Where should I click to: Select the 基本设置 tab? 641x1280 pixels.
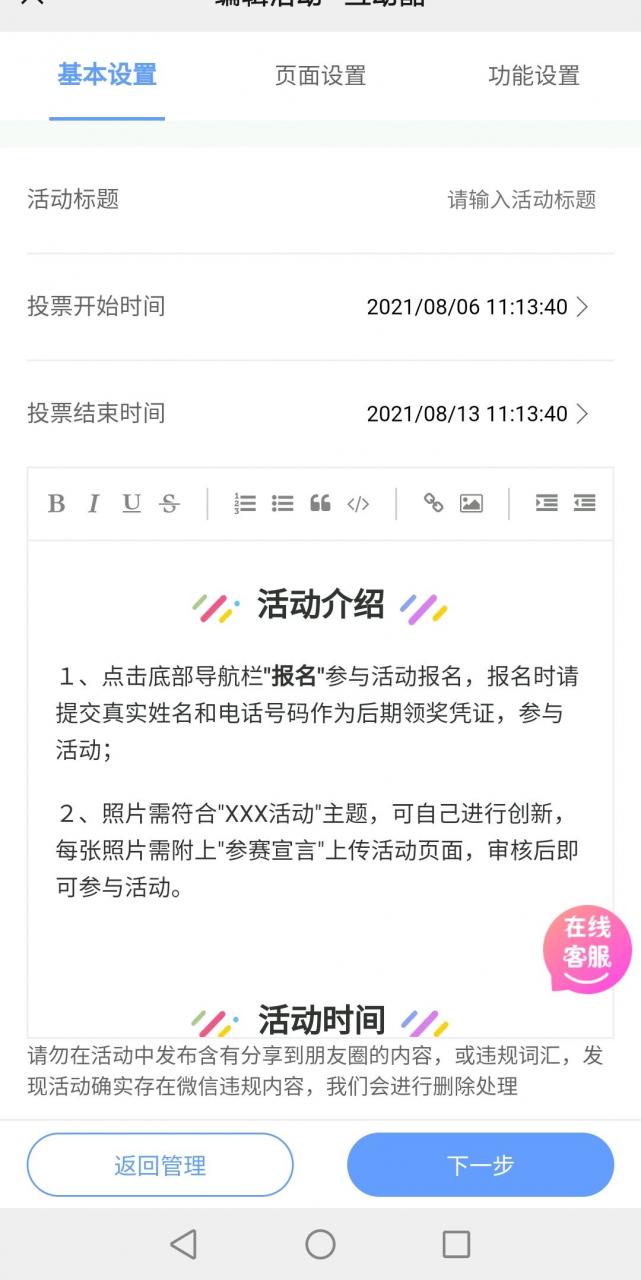click(x=107, y=76)
